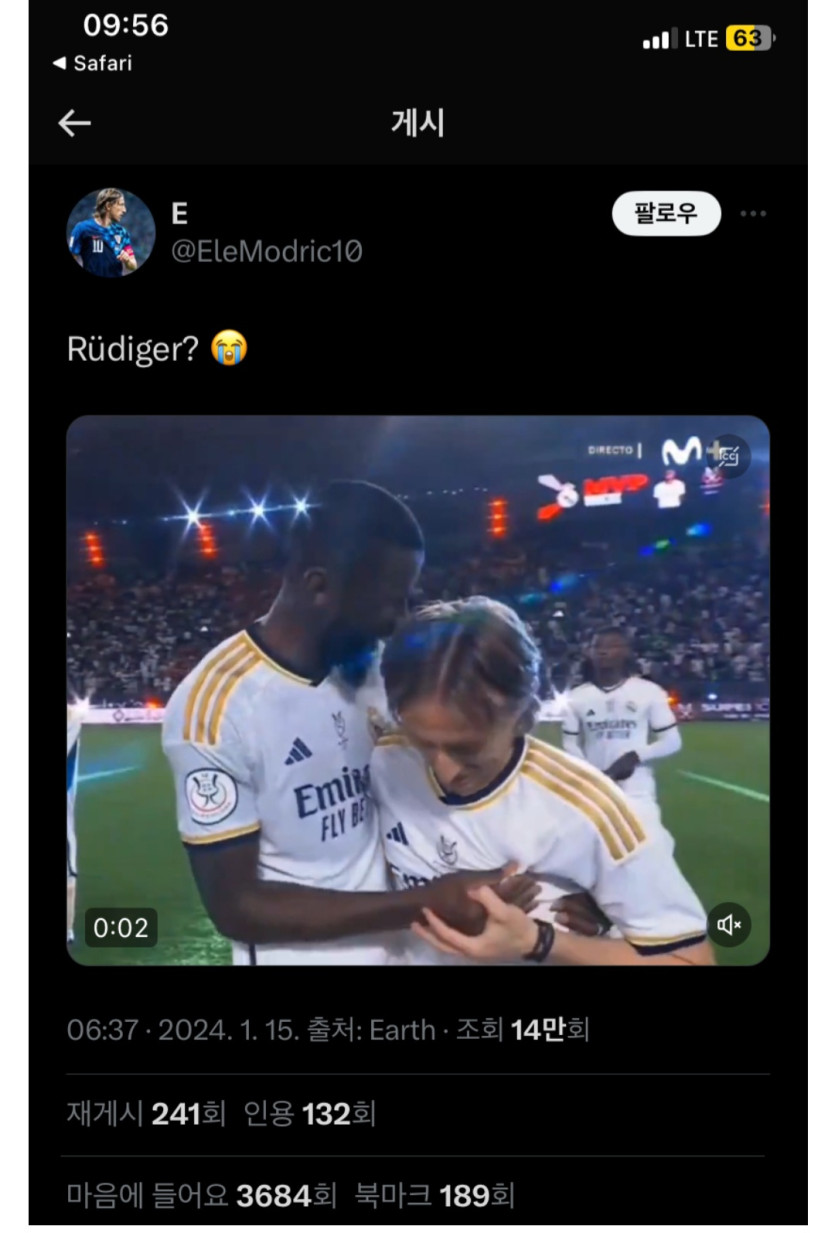
Task: Return to Safari via the status bar link
Action: click(x=92, y=63)
